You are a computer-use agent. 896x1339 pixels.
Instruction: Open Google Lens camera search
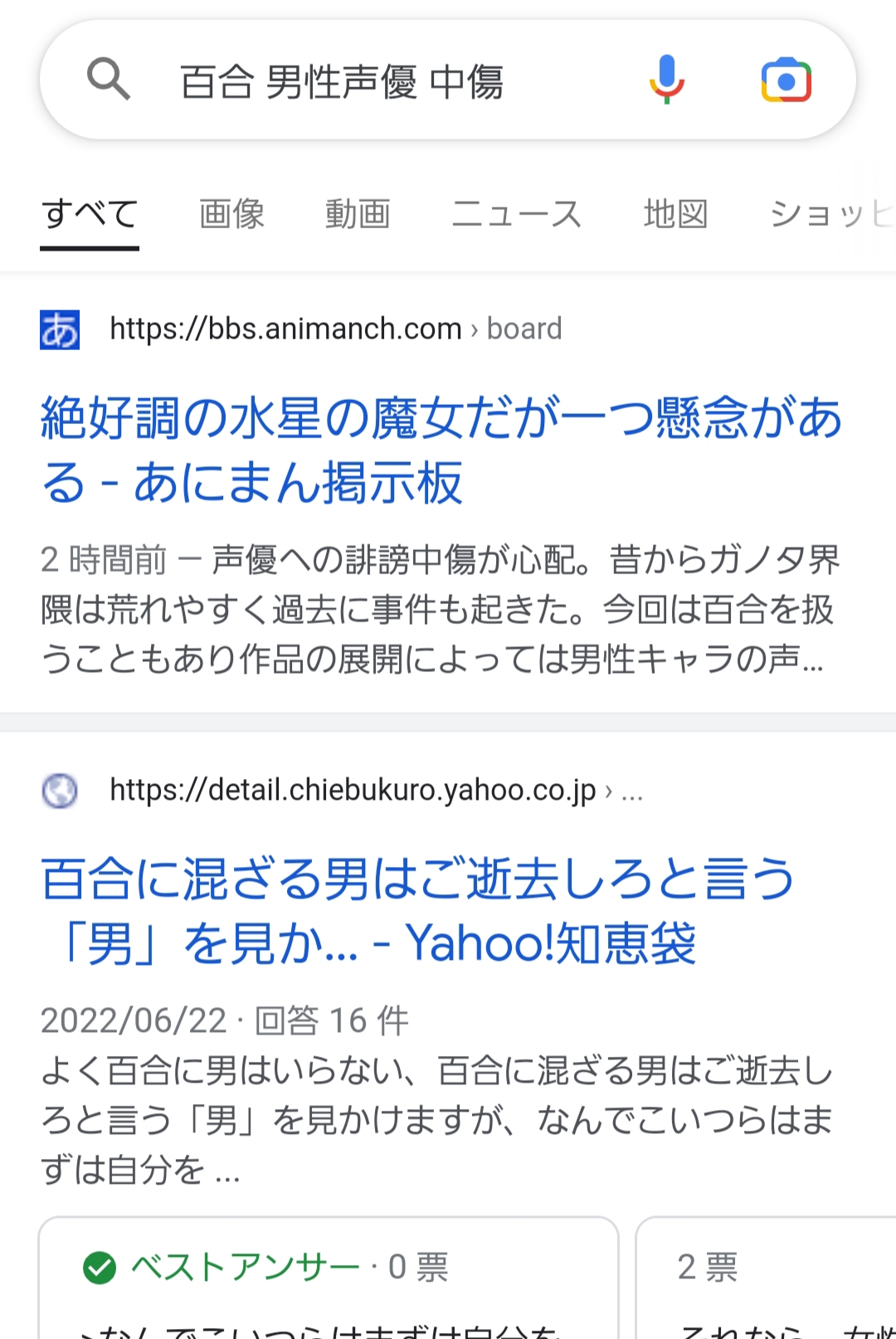[x=786, y=80]
